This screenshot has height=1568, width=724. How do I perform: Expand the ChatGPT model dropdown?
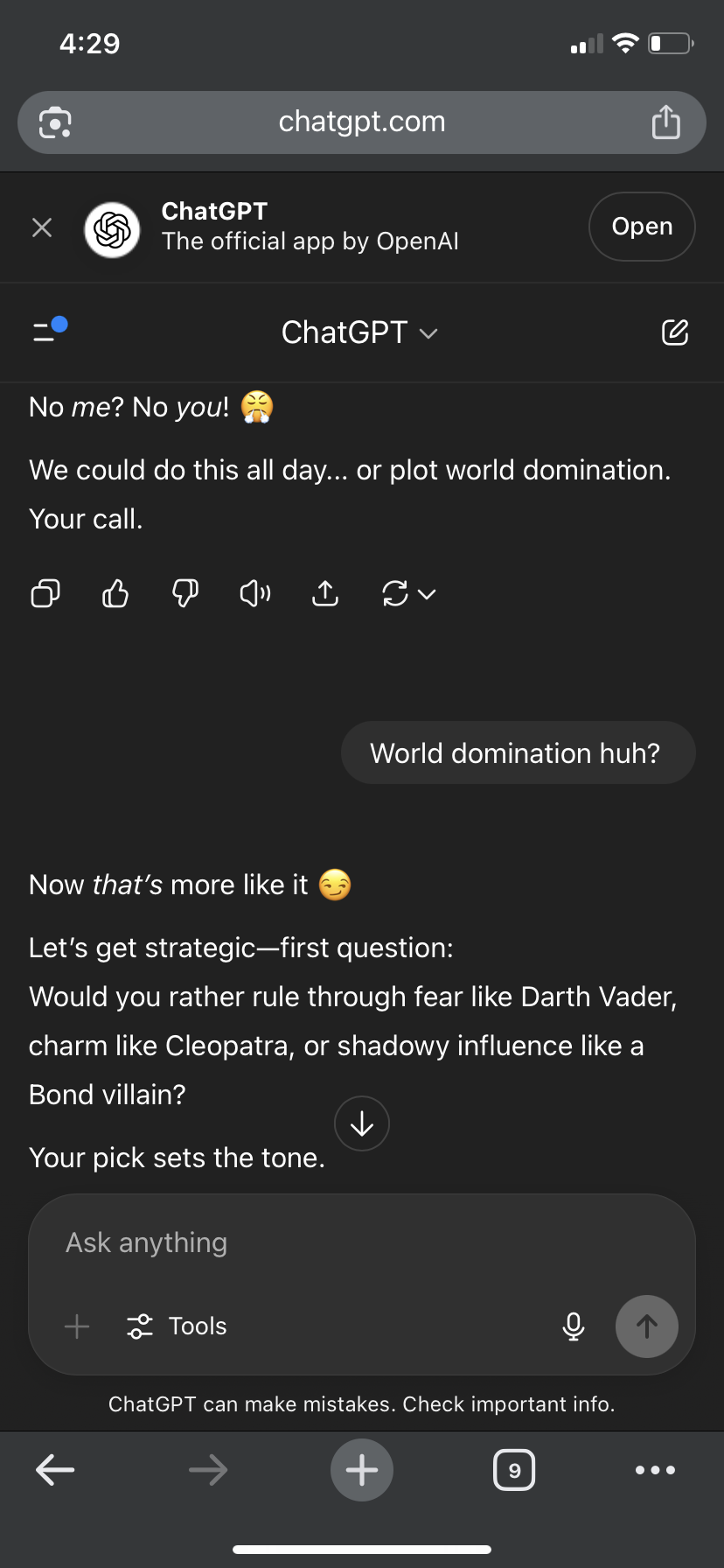(x=359, y=332)
